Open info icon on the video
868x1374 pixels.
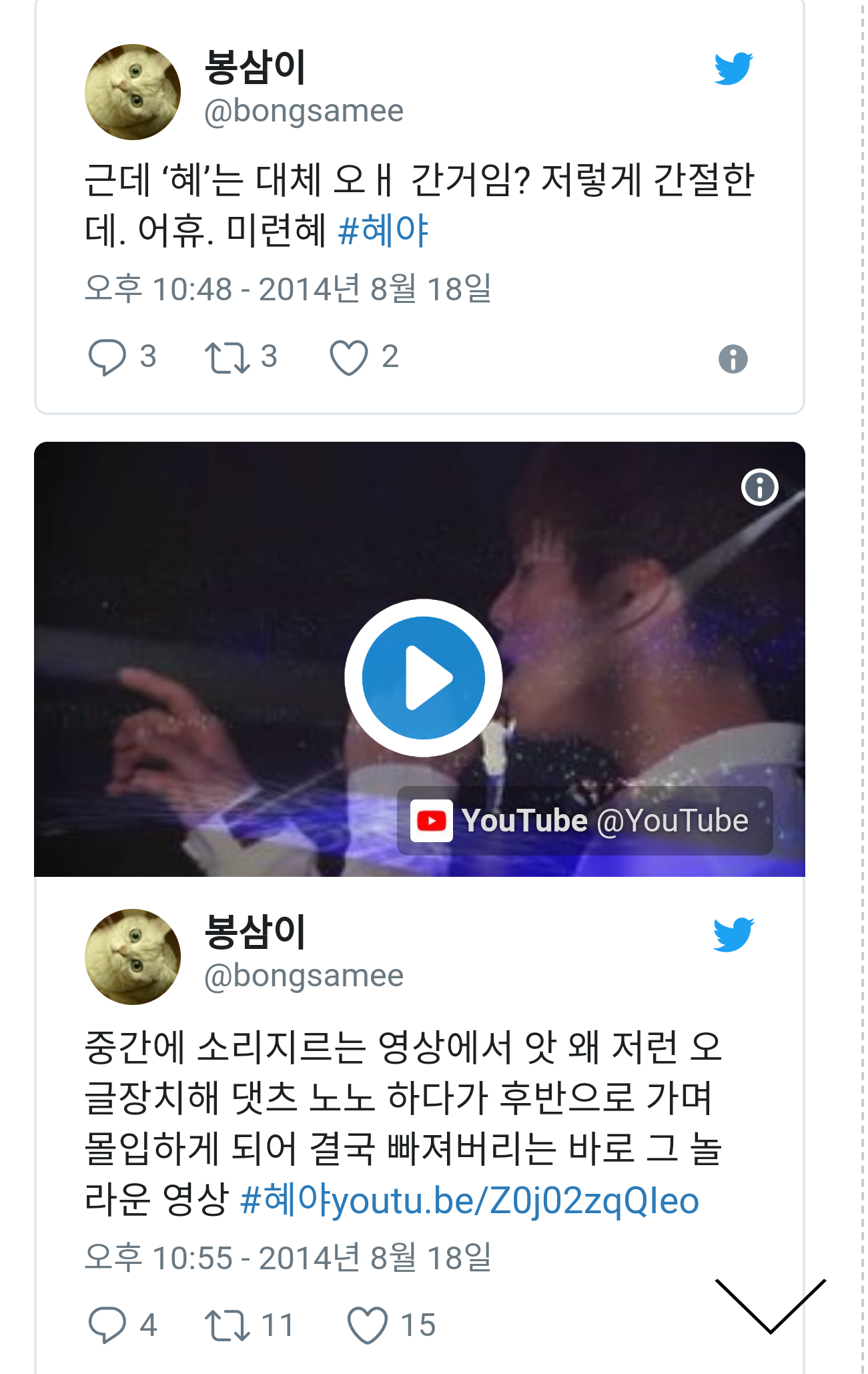(x=759, y=487)
